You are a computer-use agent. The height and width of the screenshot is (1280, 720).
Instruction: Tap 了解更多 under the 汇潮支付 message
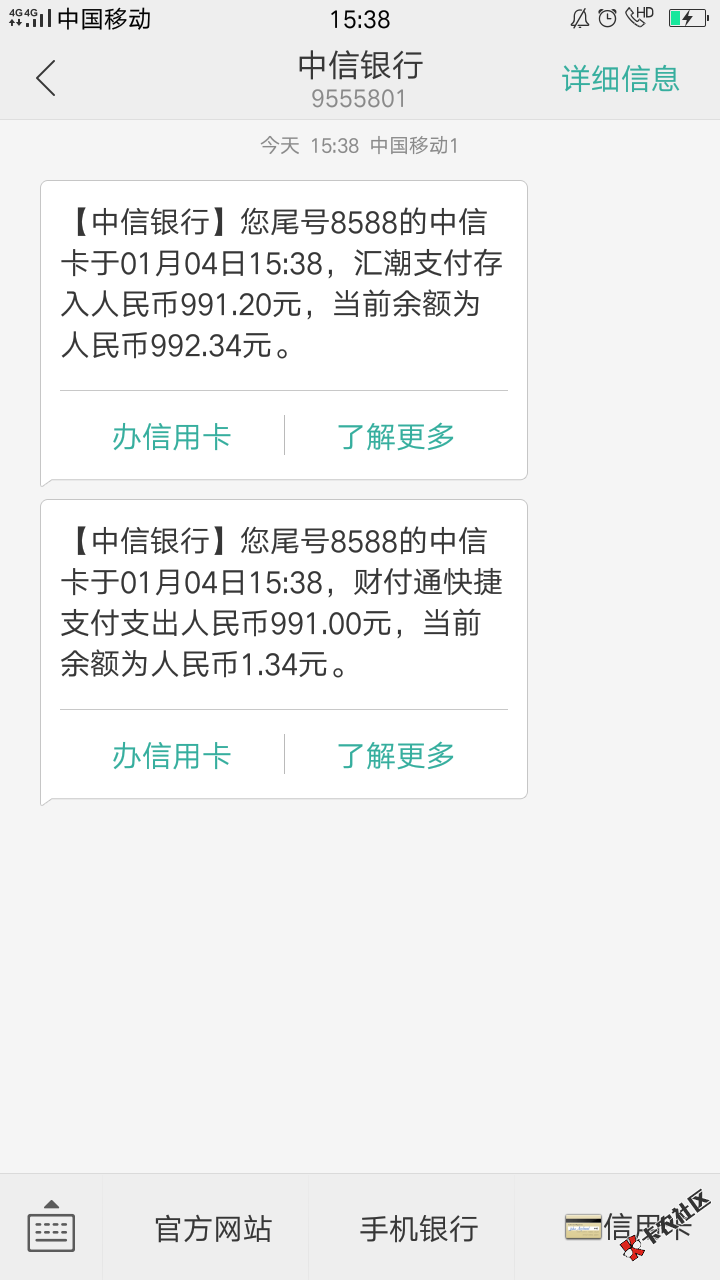click(396, 437)
